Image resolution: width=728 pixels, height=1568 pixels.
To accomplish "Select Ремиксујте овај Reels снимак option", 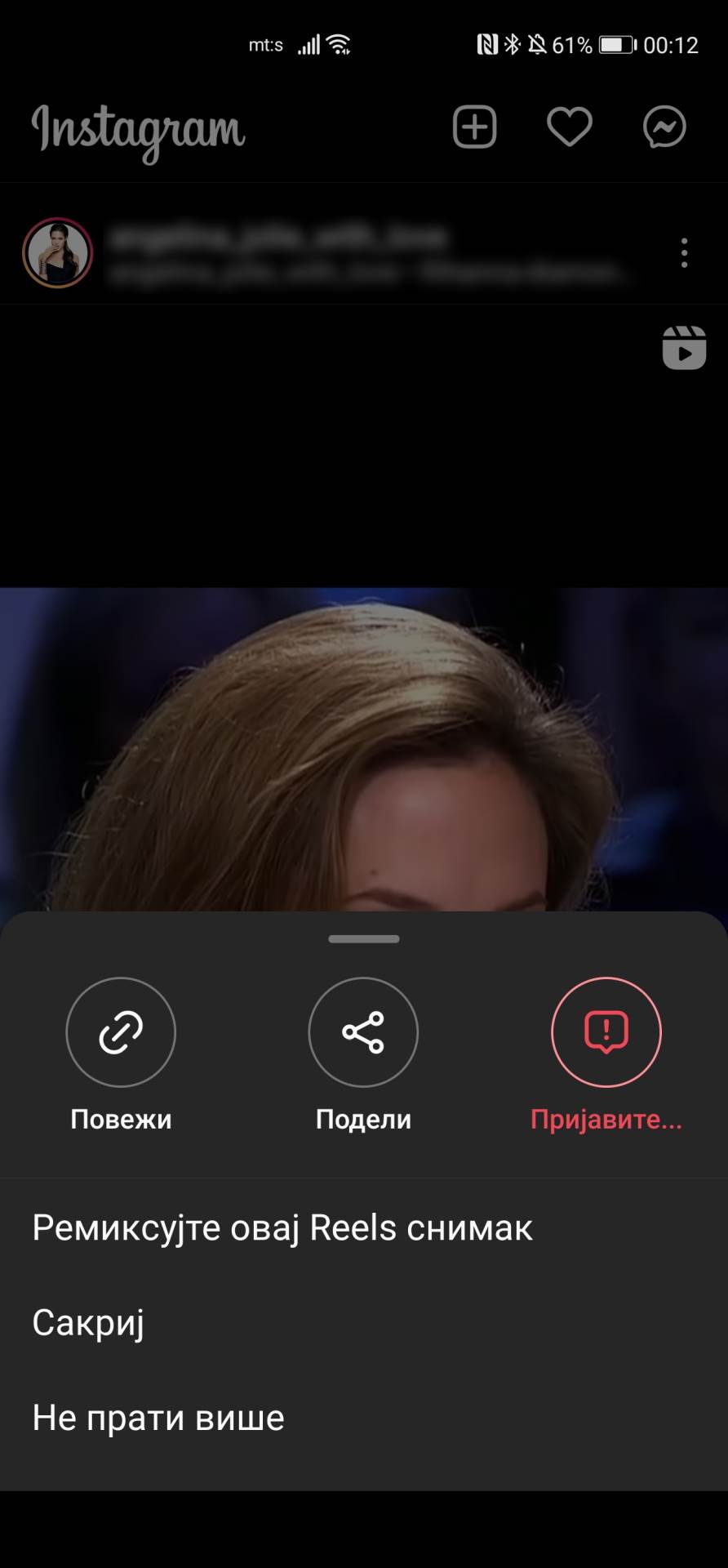I will tap(282, 1227).
